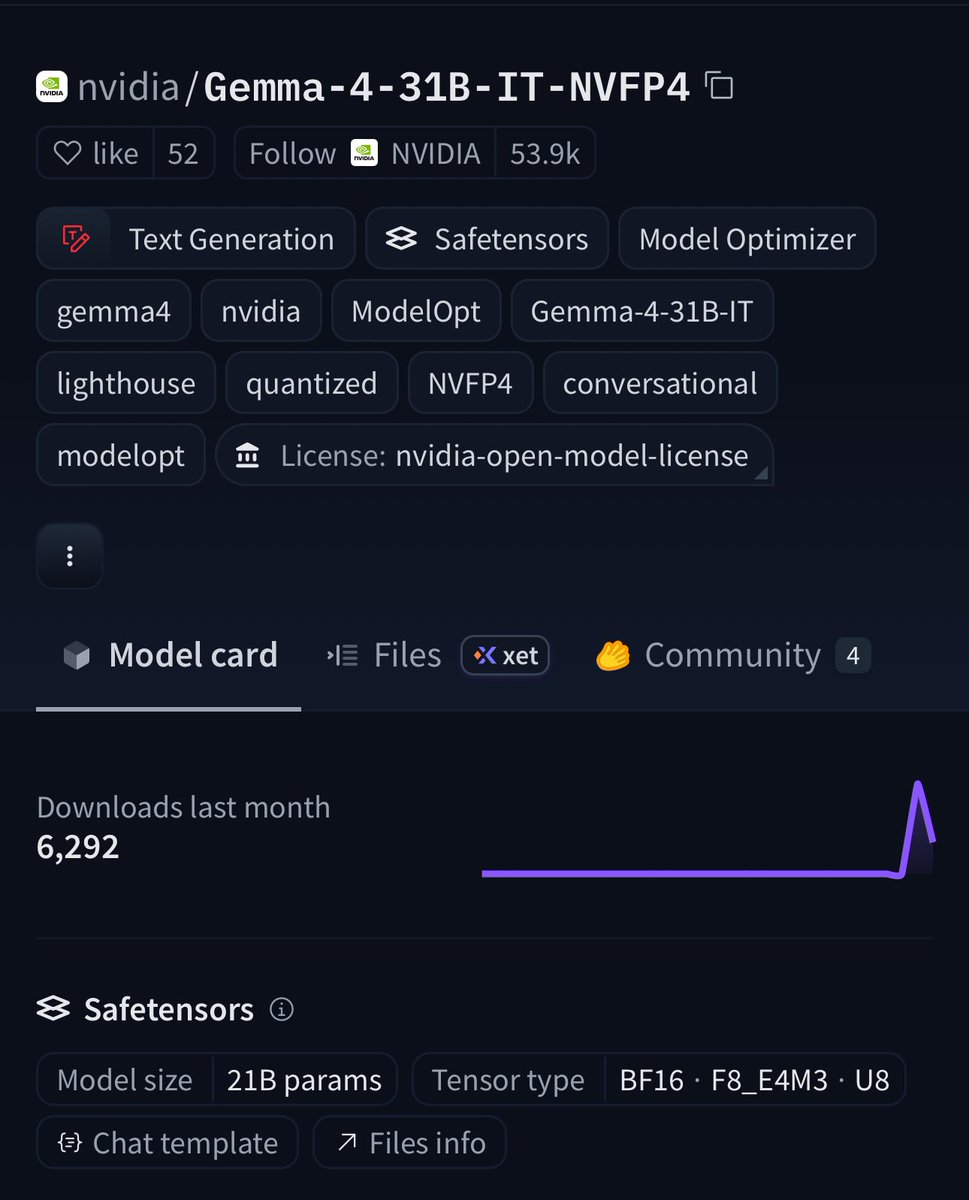
Task: Open the conversational tag
Action: (x=660, y=383)
